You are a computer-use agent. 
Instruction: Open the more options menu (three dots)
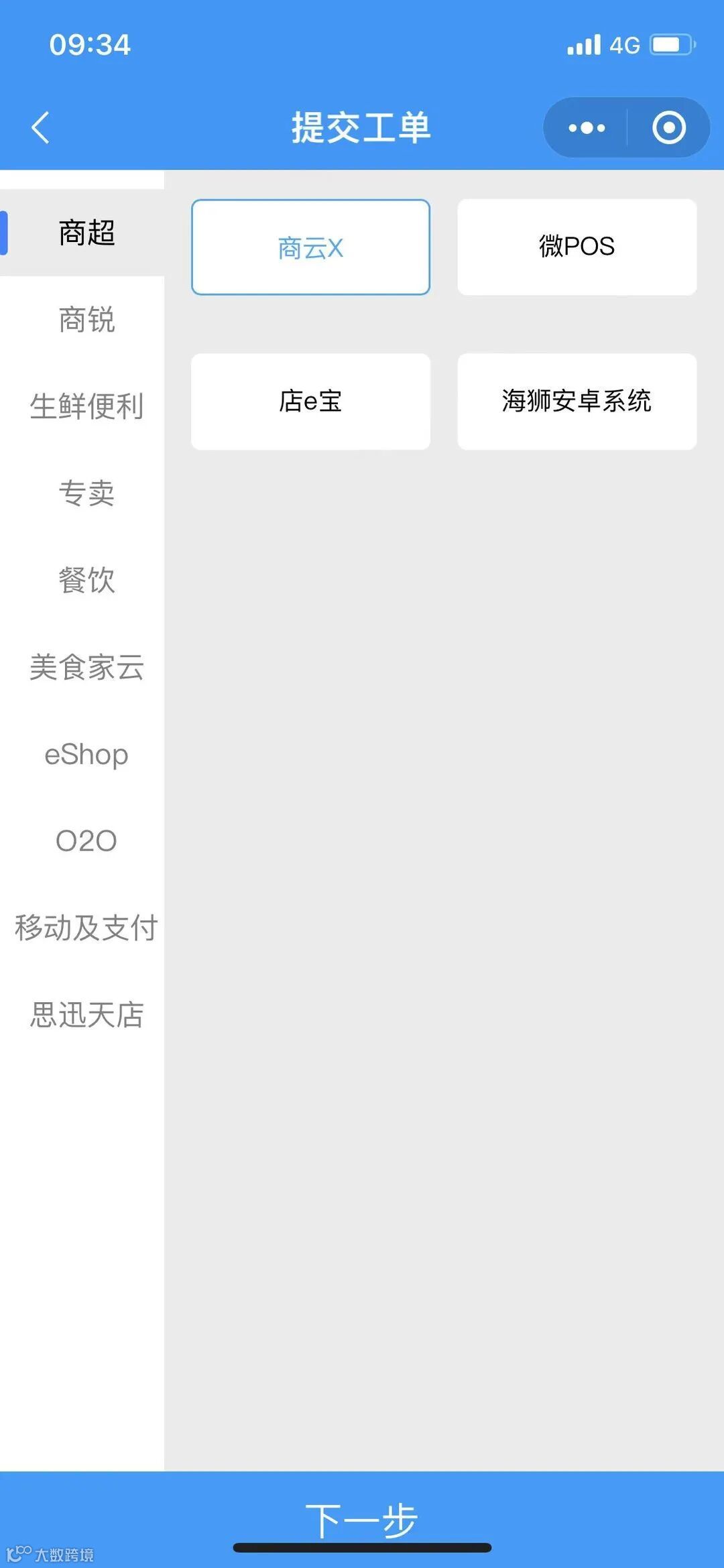click(585, 127)
